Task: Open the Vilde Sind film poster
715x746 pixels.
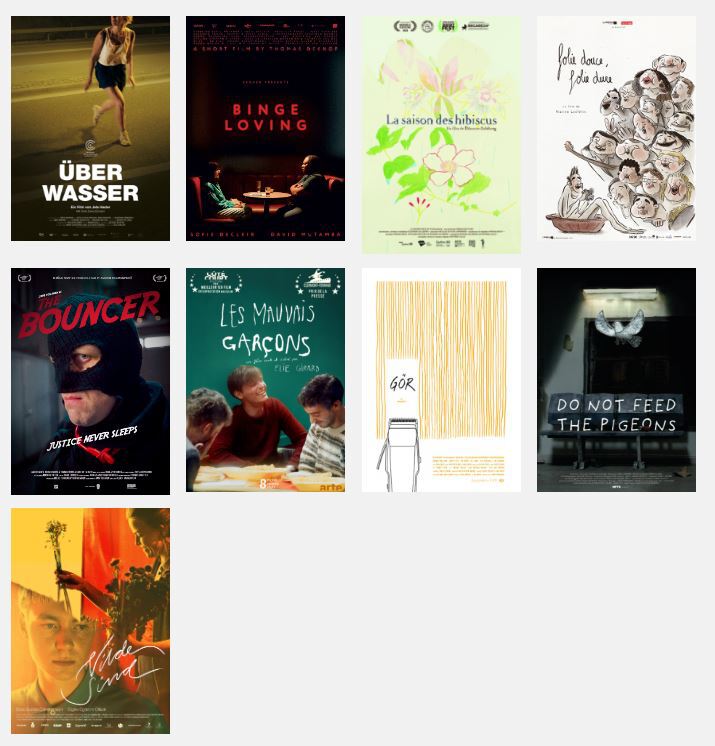Action: 90,621
